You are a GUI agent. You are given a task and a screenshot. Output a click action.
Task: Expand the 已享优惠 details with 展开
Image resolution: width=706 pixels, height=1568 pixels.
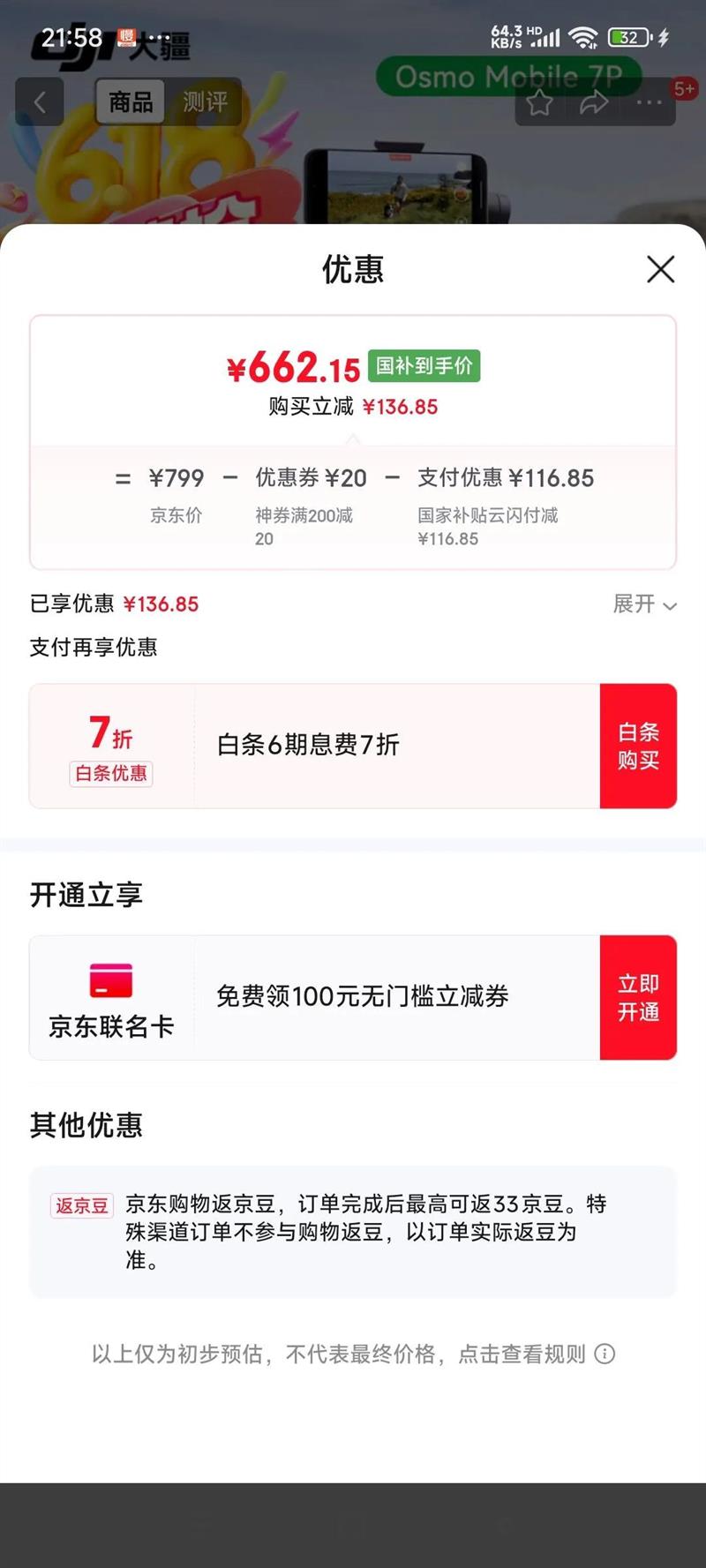(644, 604)
